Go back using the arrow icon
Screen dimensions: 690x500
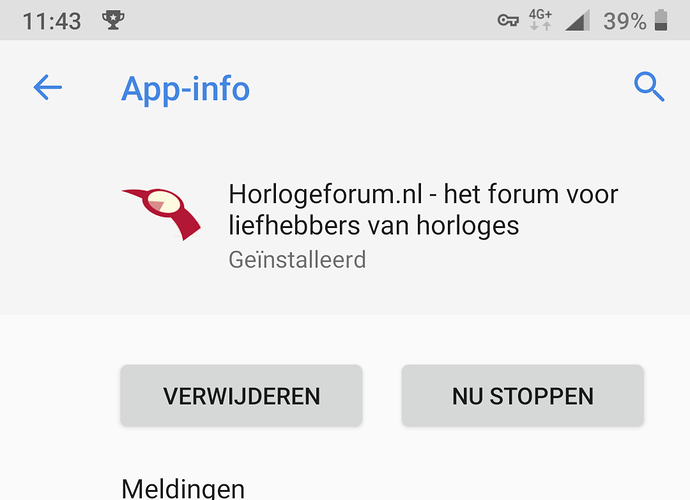tap(47, 88)
